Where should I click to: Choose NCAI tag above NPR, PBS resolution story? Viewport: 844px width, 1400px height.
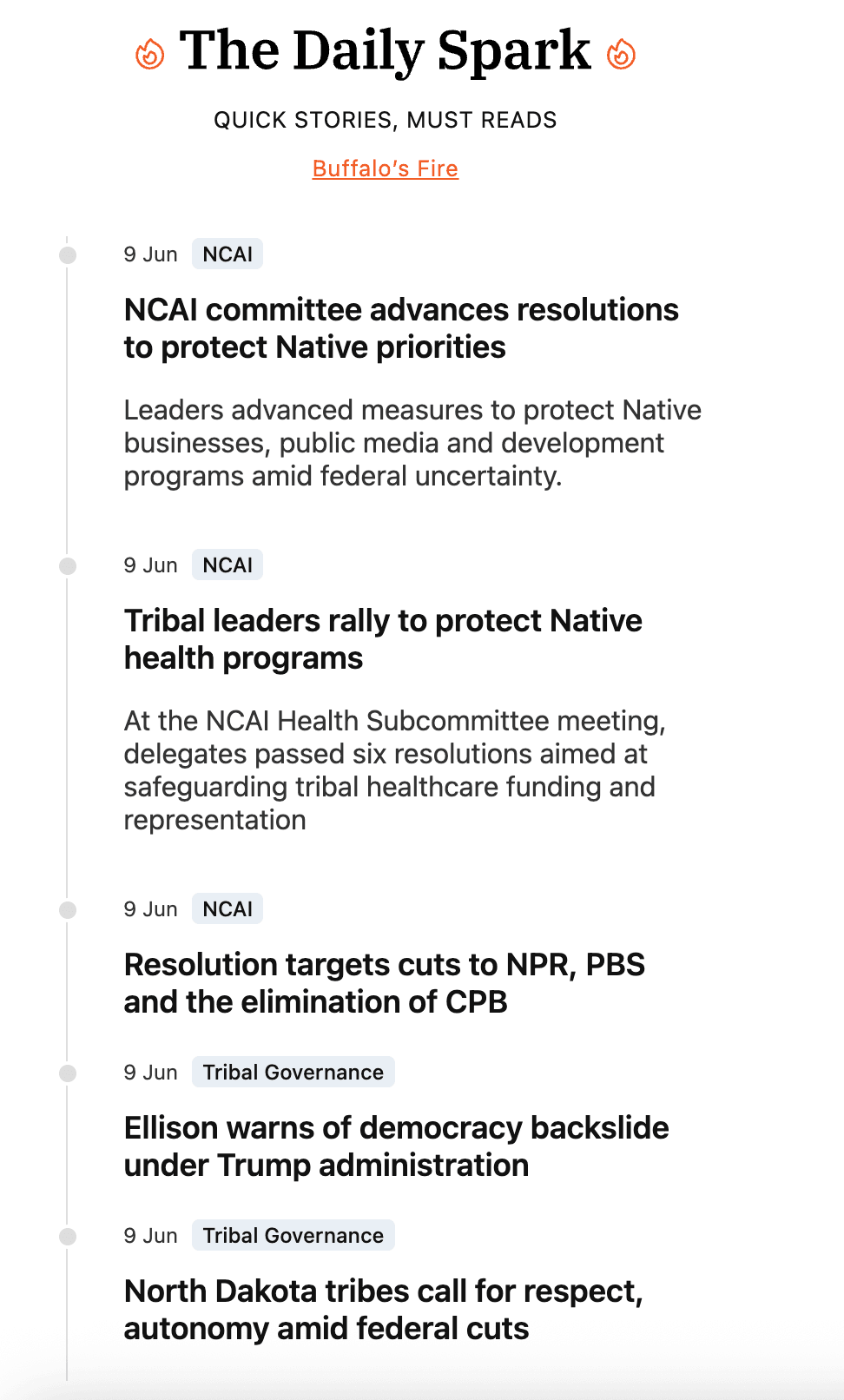pyautogui.click(x=227, y=909)
